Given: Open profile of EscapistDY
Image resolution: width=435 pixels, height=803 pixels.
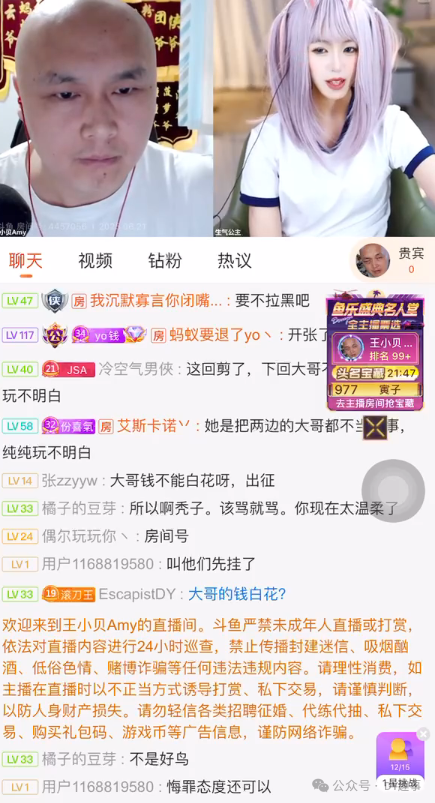Looking at the screenshot, I should [137, 594].
